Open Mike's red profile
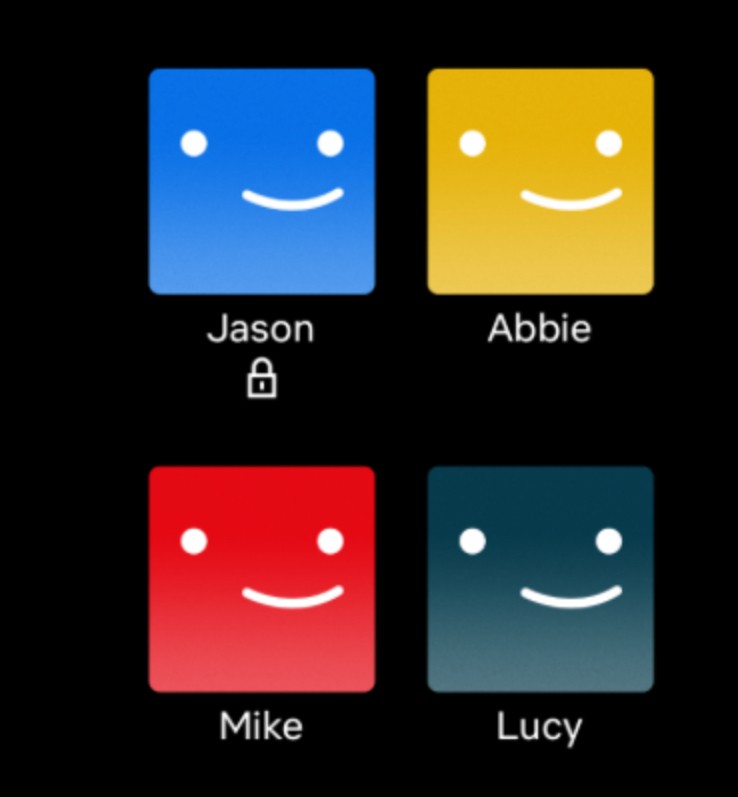This screenshot has width=738, height=797. click(x=262, y=579)
